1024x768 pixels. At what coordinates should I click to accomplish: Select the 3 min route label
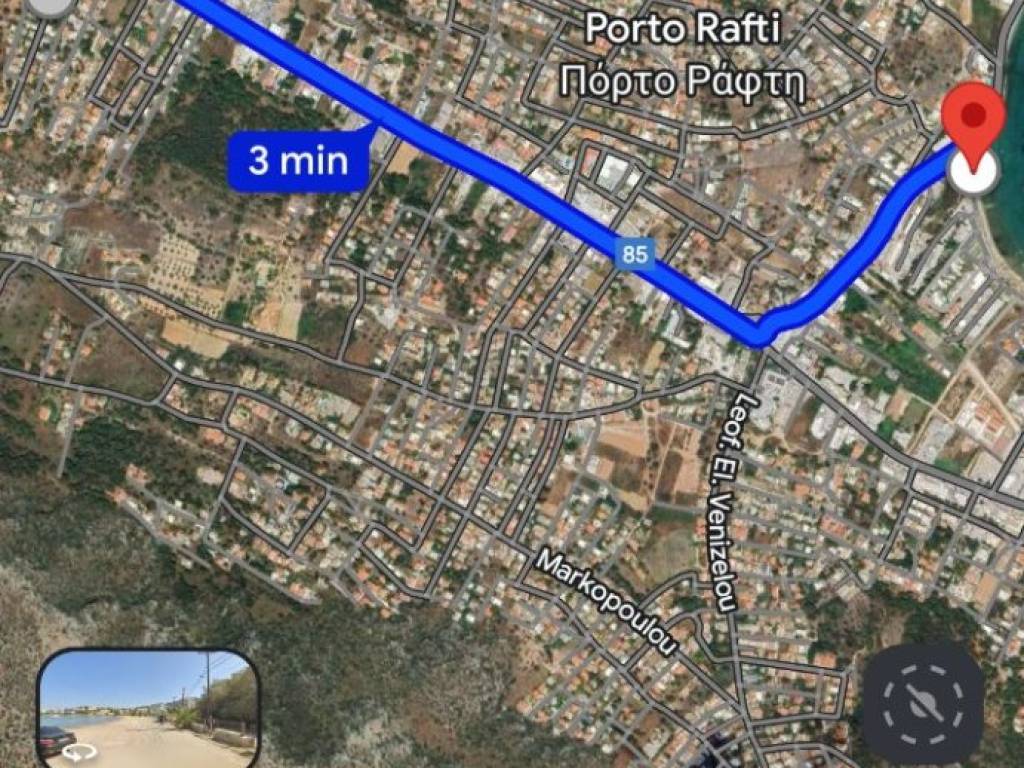tap(298, 161)
